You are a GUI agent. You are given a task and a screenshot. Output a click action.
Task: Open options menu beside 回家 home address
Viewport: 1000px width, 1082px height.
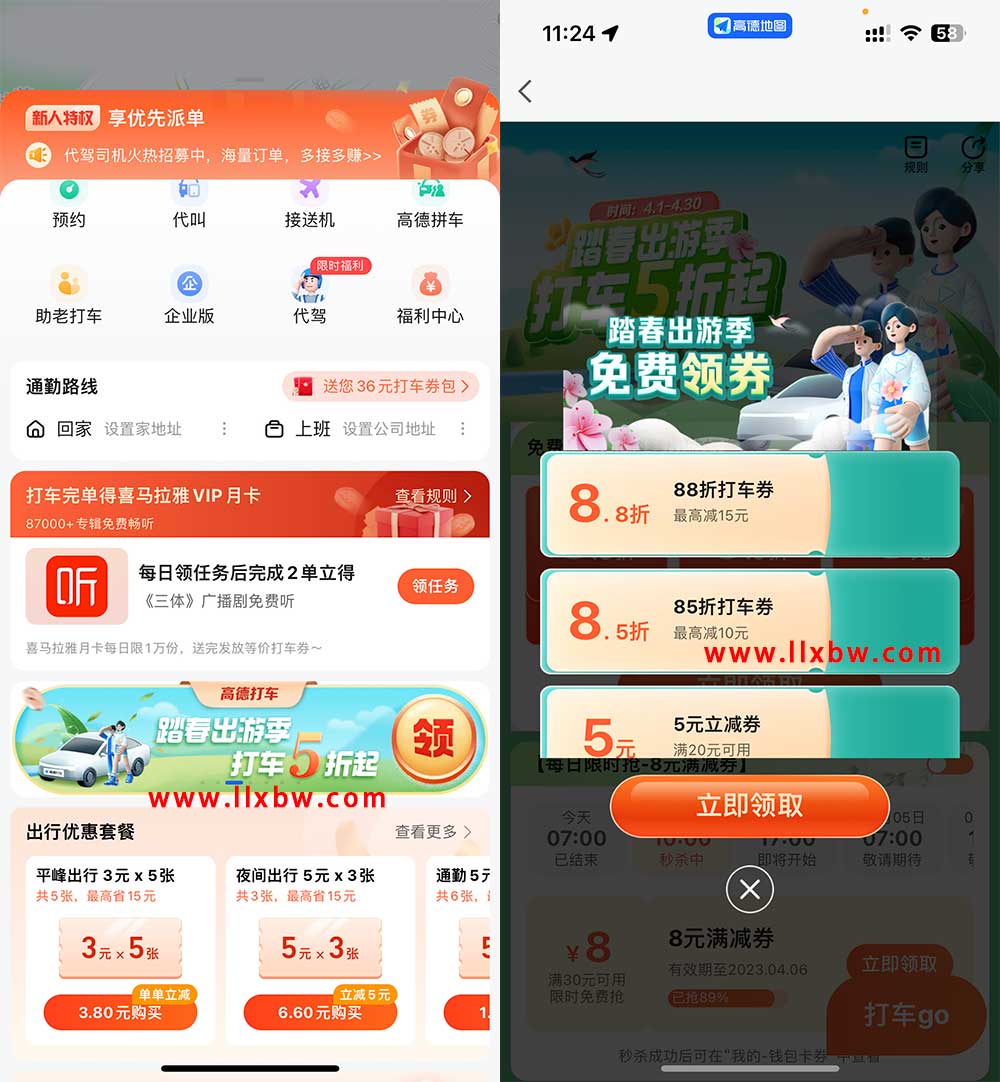224,427
